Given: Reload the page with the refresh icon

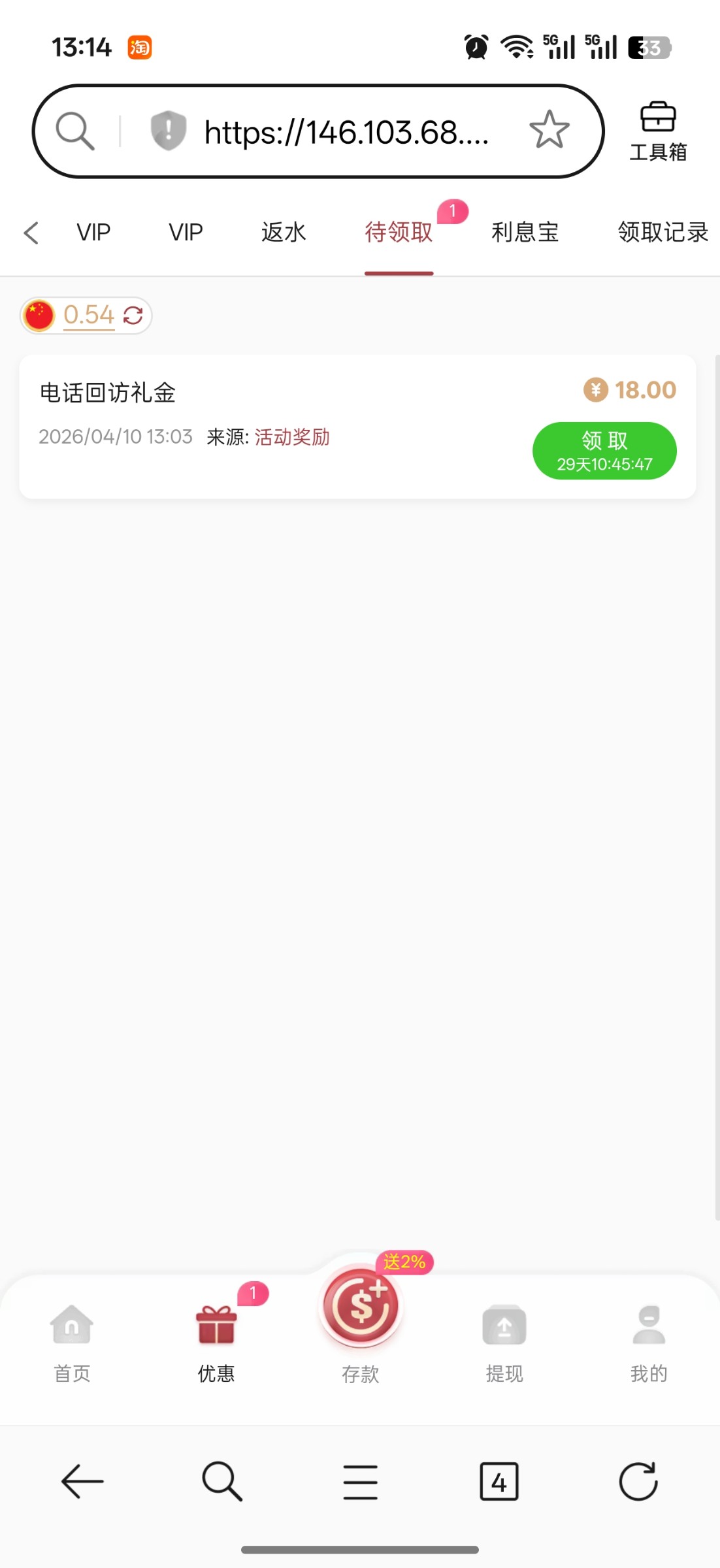Looking at the screenshot, I should [x=638, y=1481].
